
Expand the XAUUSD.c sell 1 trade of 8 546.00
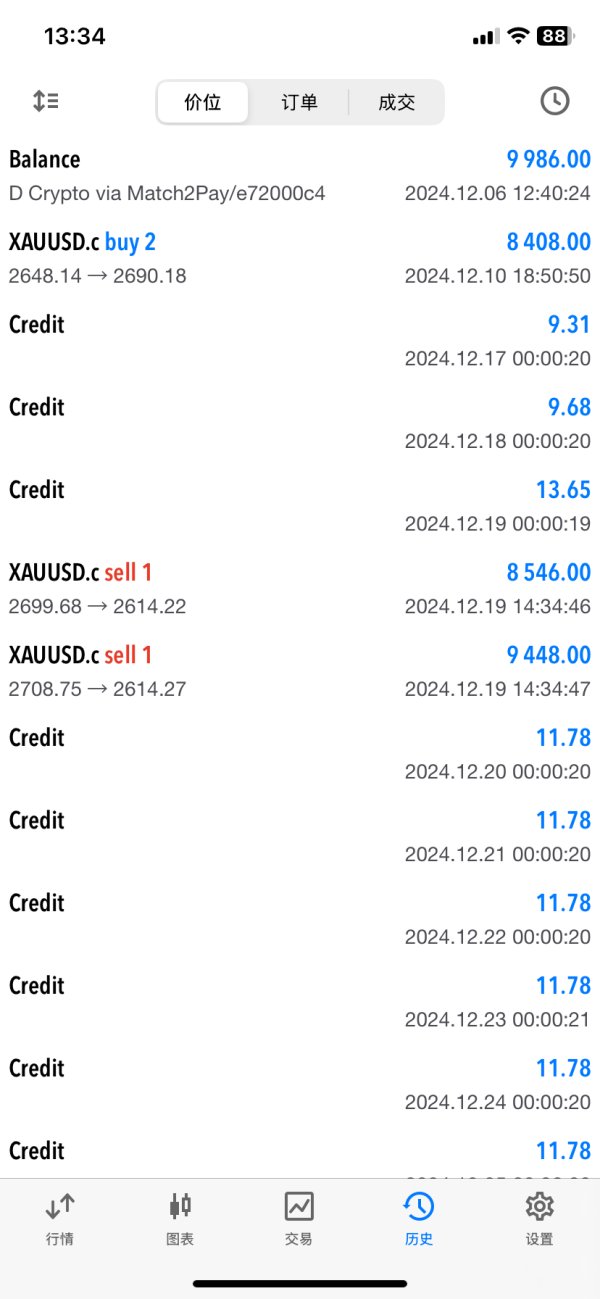[x=300, y=589]
